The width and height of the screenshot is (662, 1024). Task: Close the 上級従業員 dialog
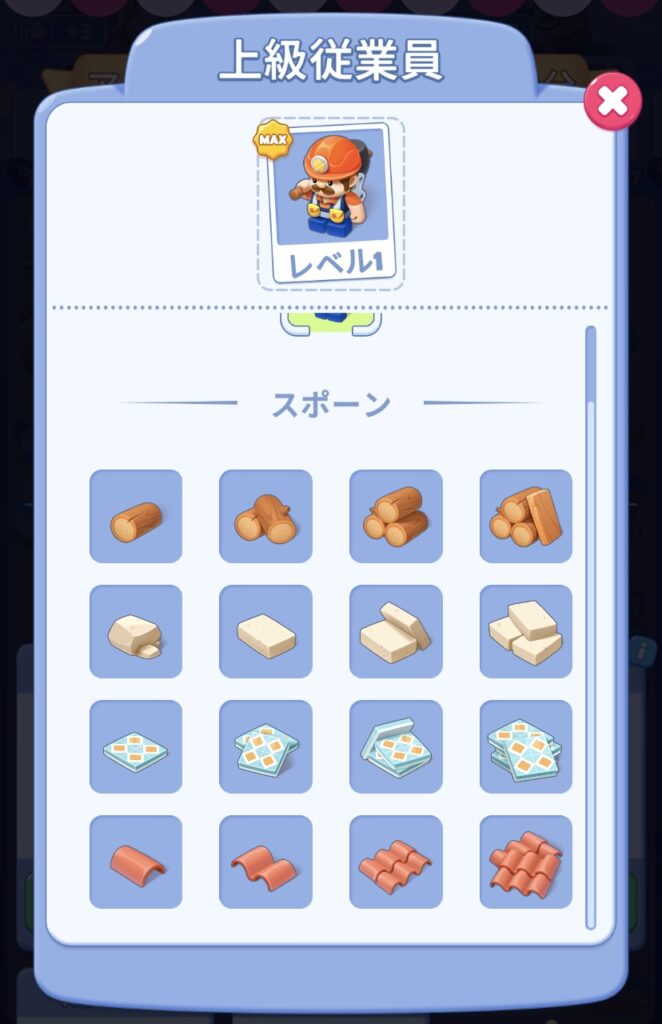[x=612, y=100]
